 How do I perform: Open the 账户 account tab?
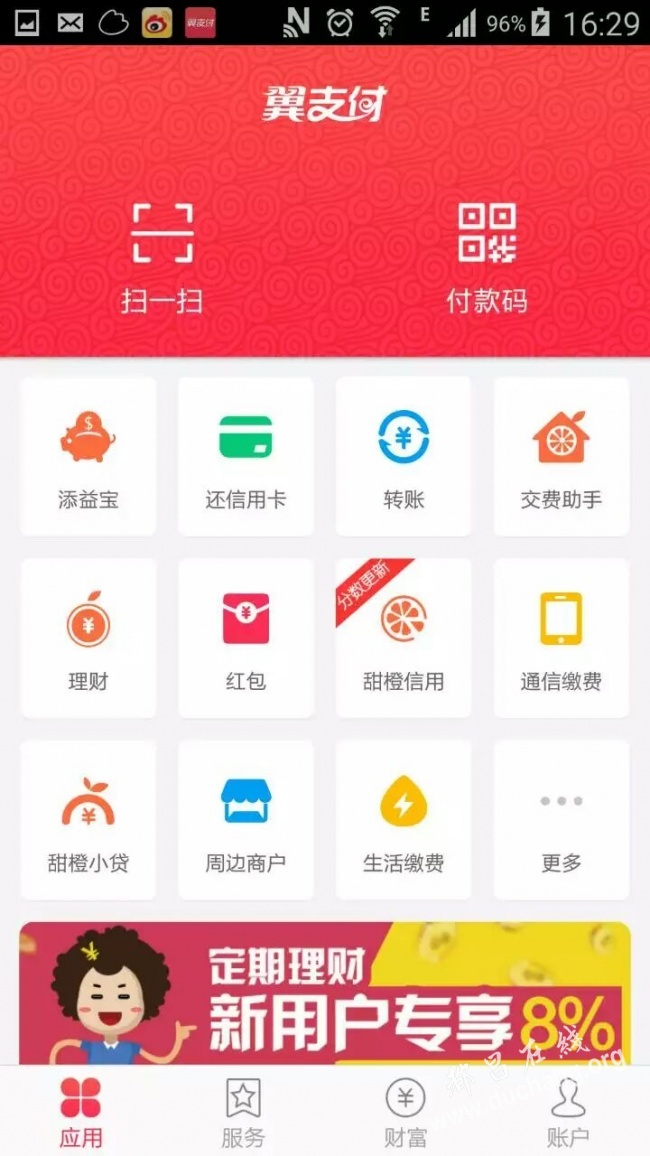pos(567,1112)
